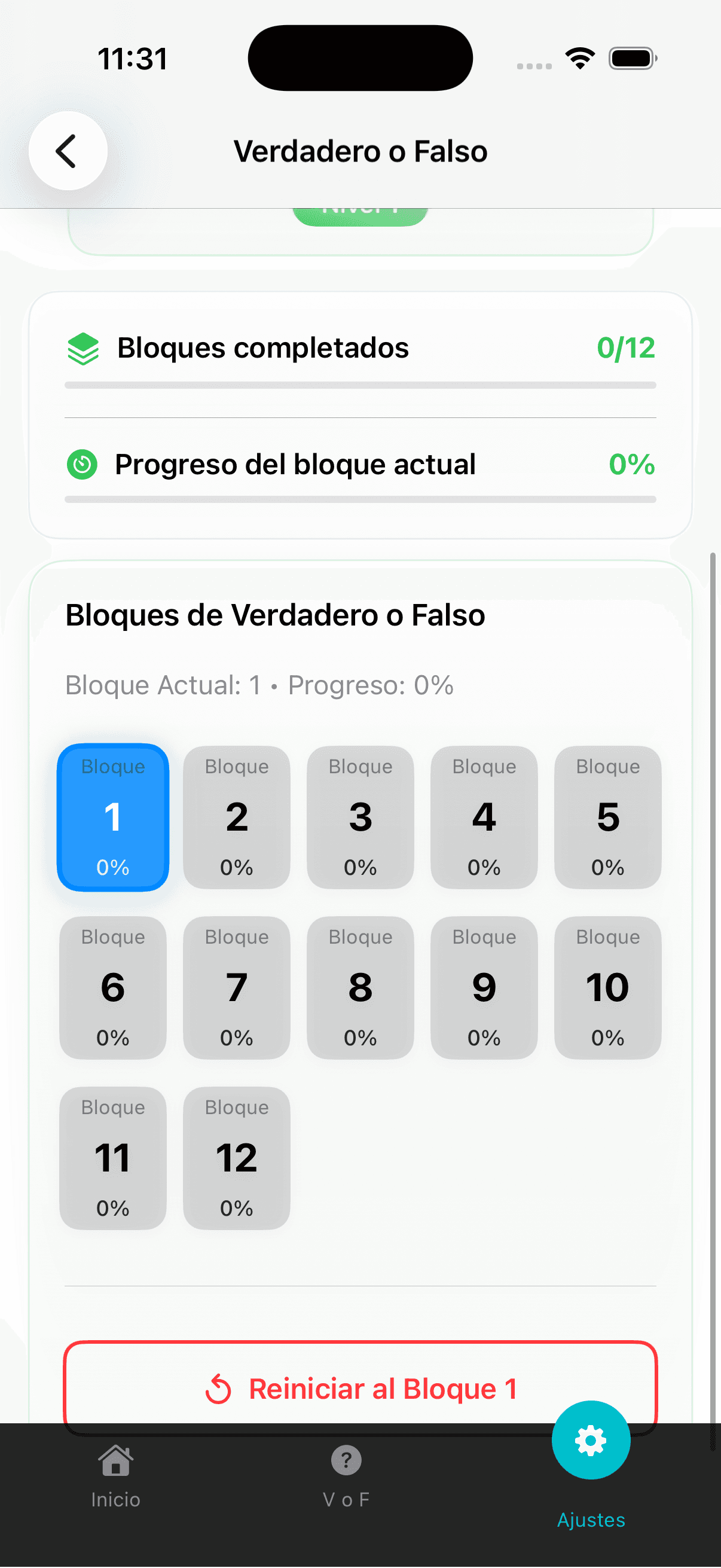Open Bloque 8 tile
Viewport: 721px width, 1568px height.
click(x=360, y=987)
